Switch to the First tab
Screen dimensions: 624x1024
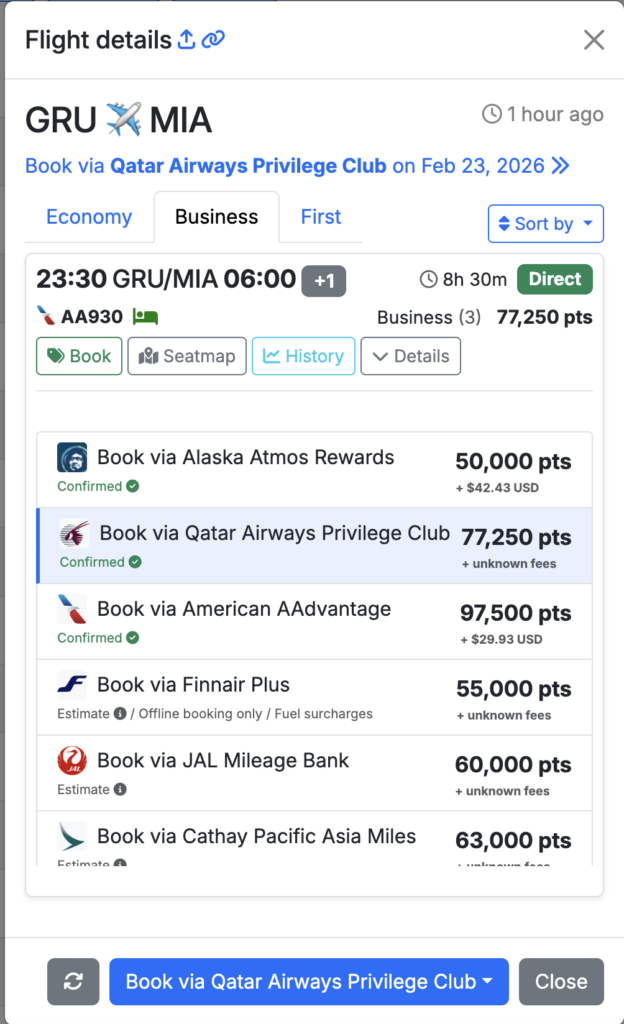pos(321,217)
